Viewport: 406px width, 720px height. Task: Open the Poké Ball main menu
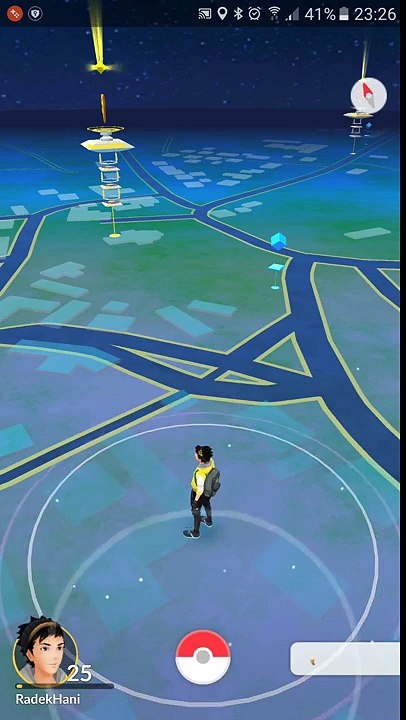tap(203, 657)
